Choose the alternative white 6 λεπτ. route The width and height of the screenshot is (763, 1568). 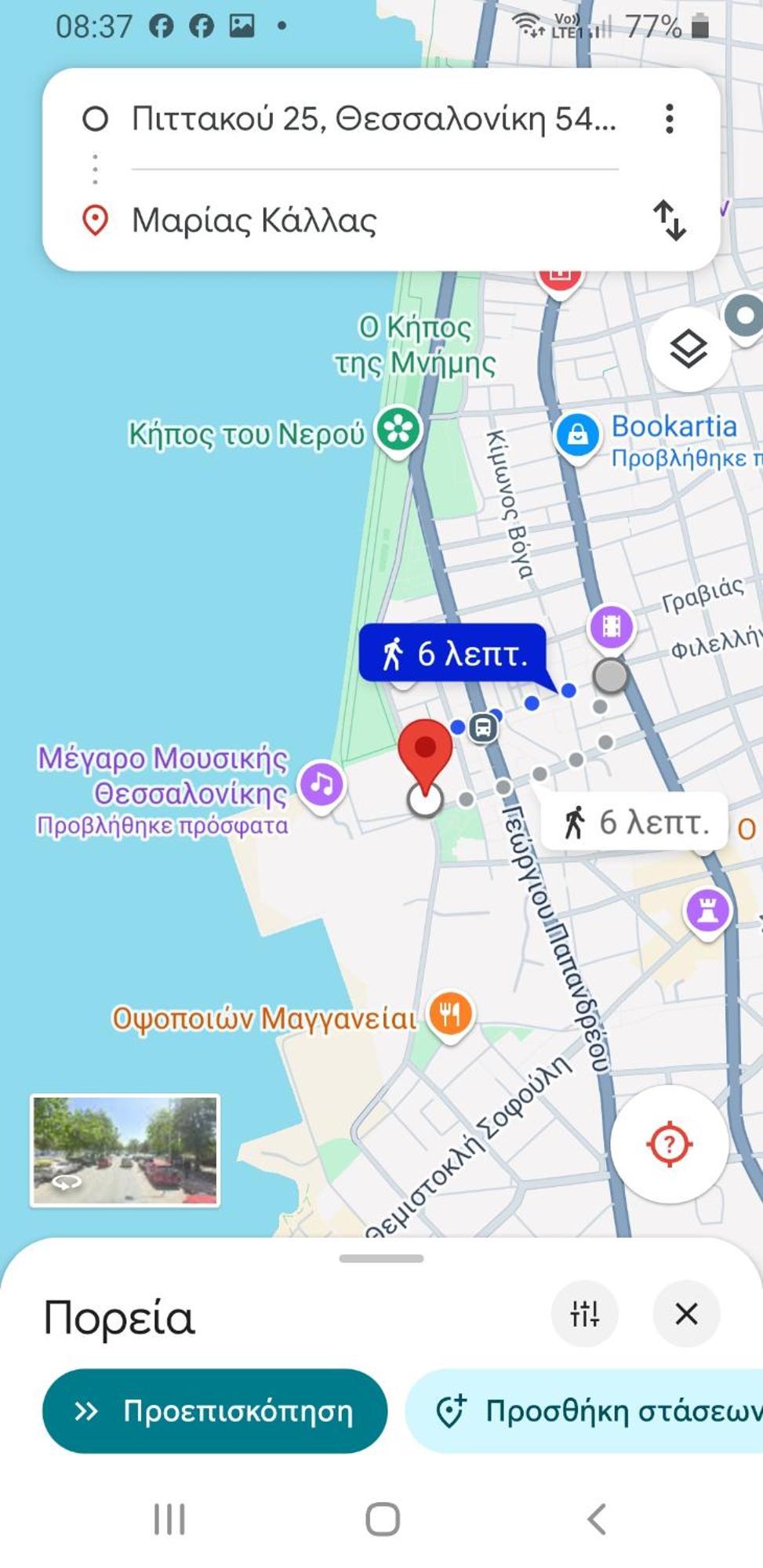[634, 822]
